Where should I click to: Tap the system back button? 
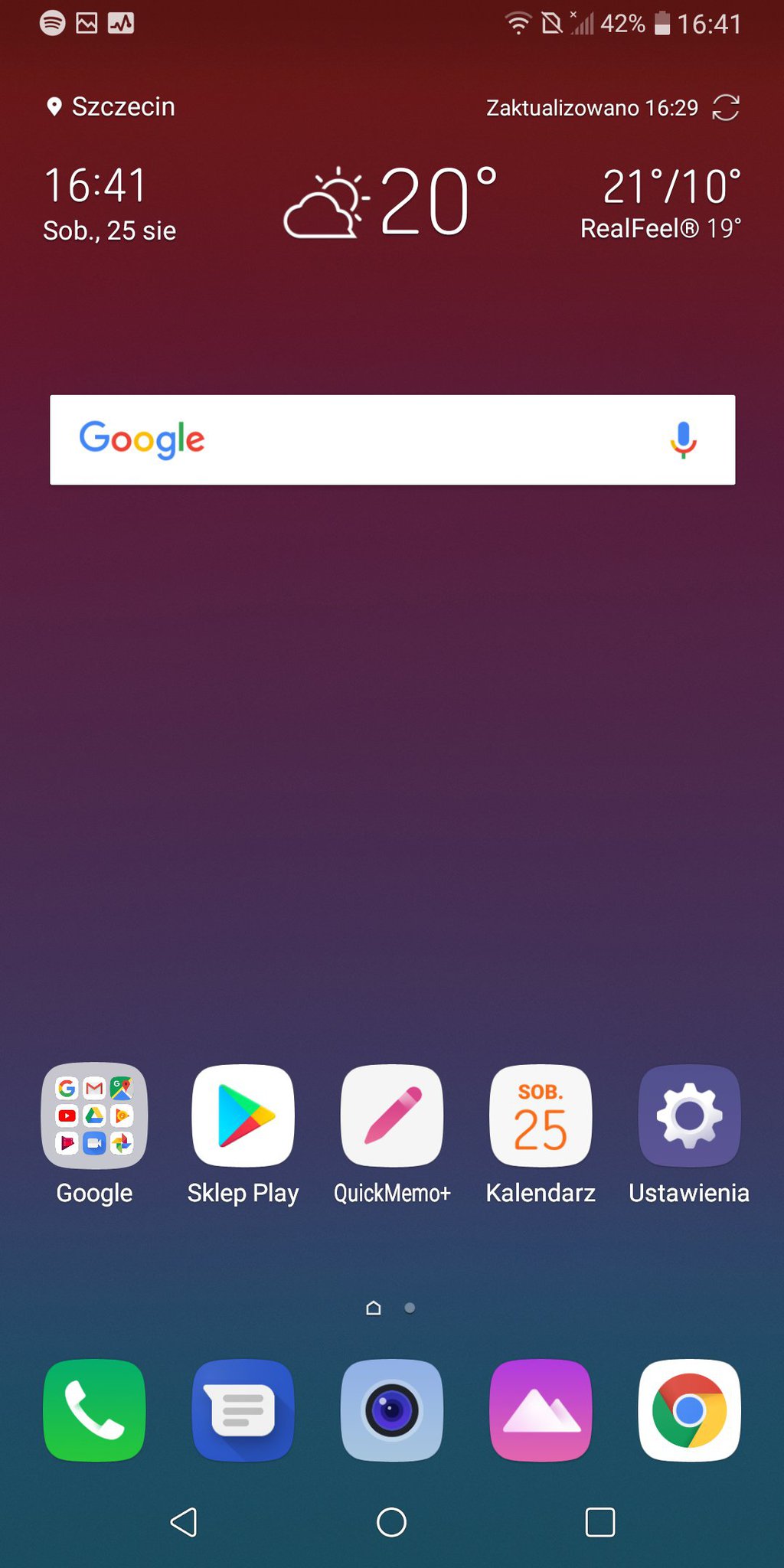point(184,1522)
